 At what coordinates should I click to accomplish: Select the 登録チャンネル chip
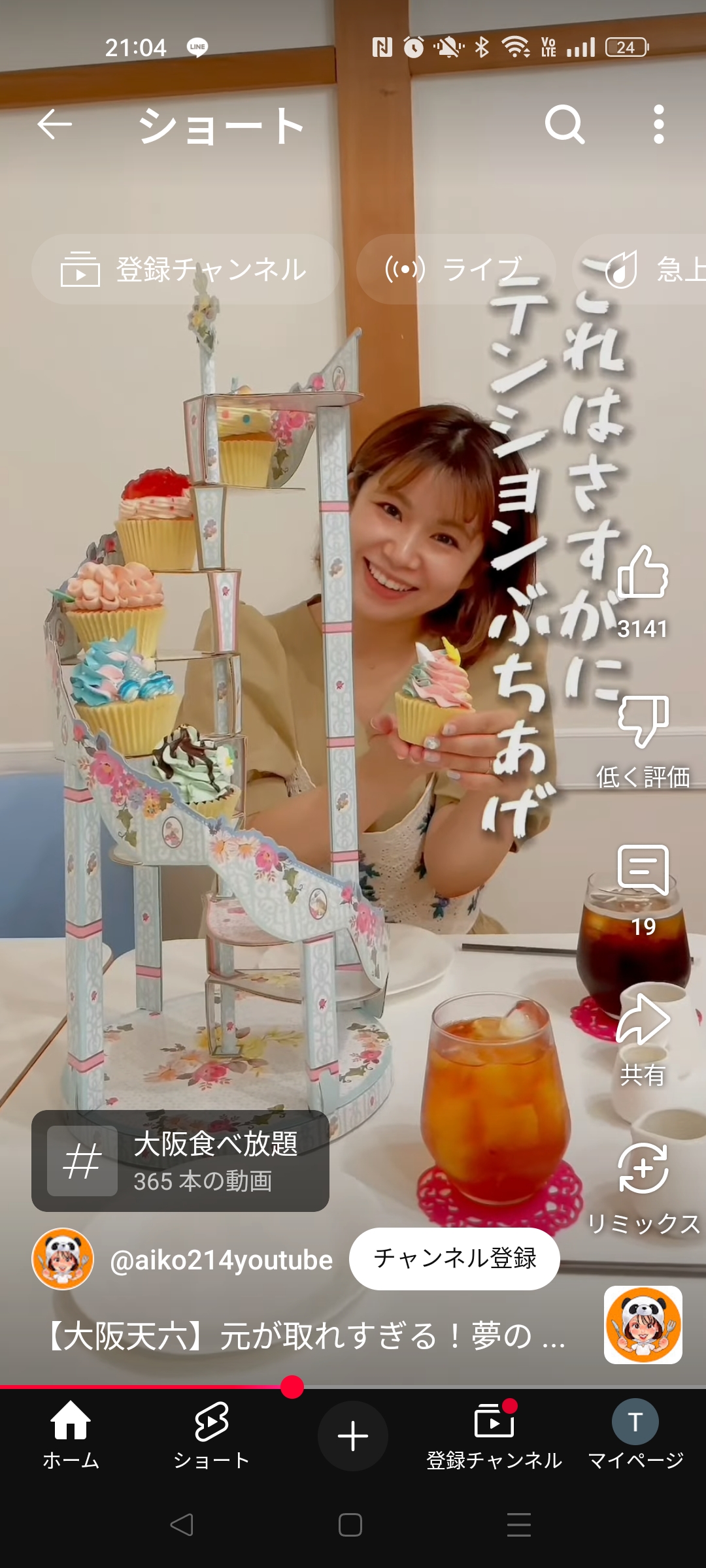tap(185, 269)
